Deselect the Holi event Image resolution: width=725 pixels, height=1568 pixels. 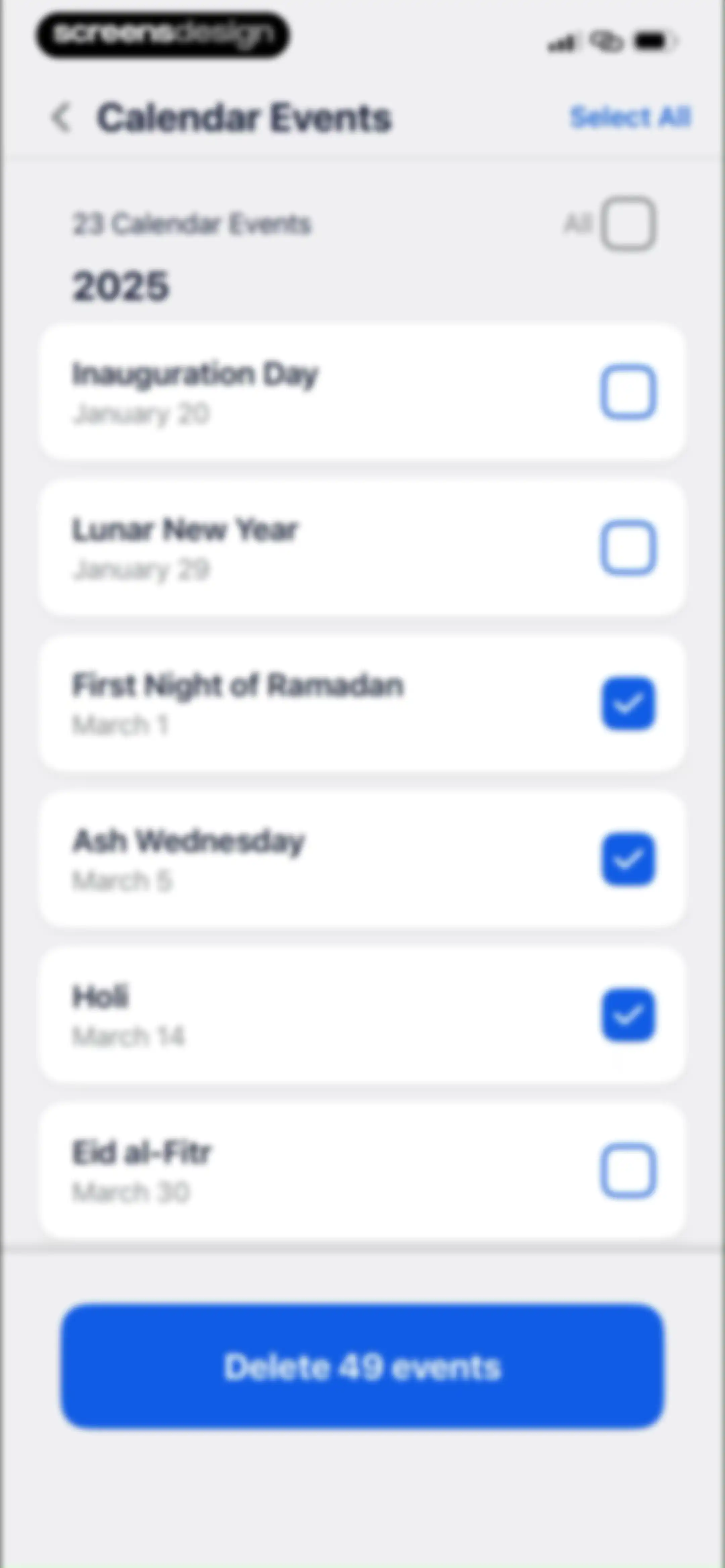click(628, 1015)
